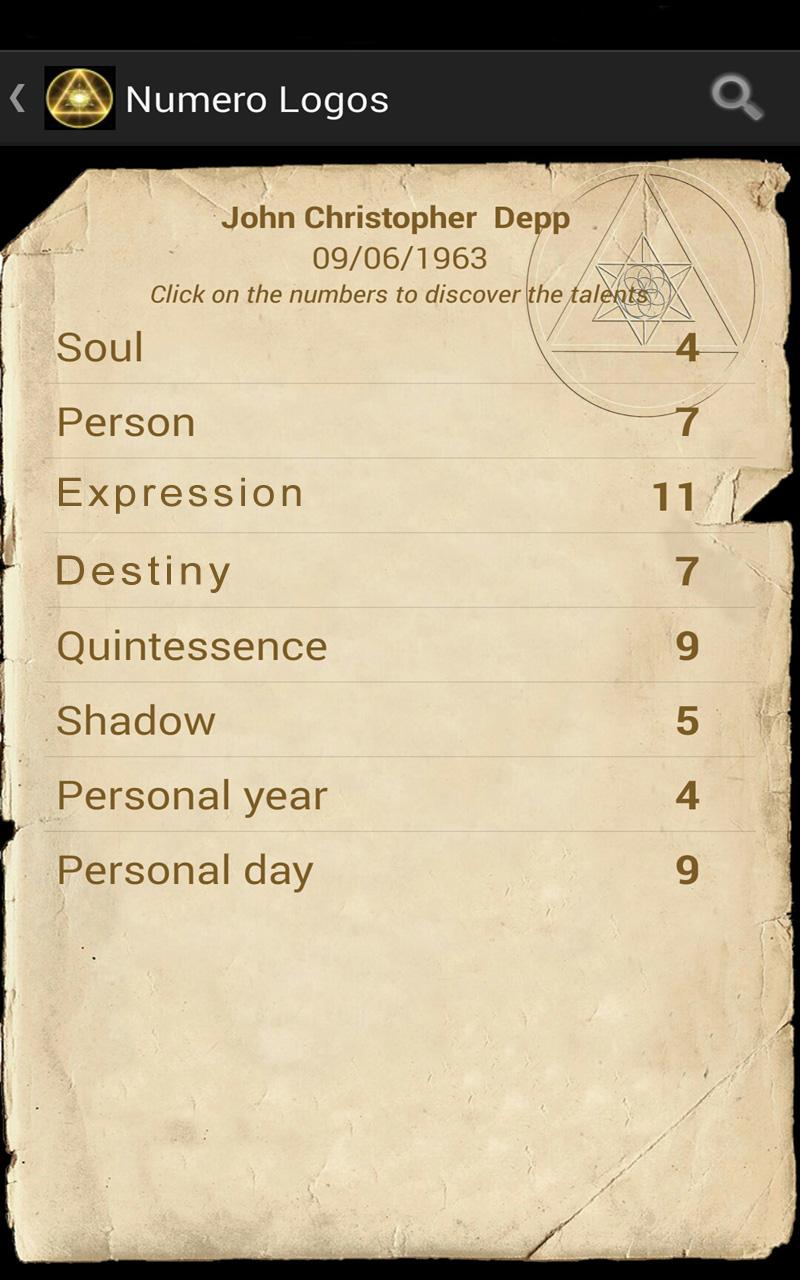Tap the Shadow number 5 row
The height and width of the screenshot is (1280, 800).
[686, 721]
